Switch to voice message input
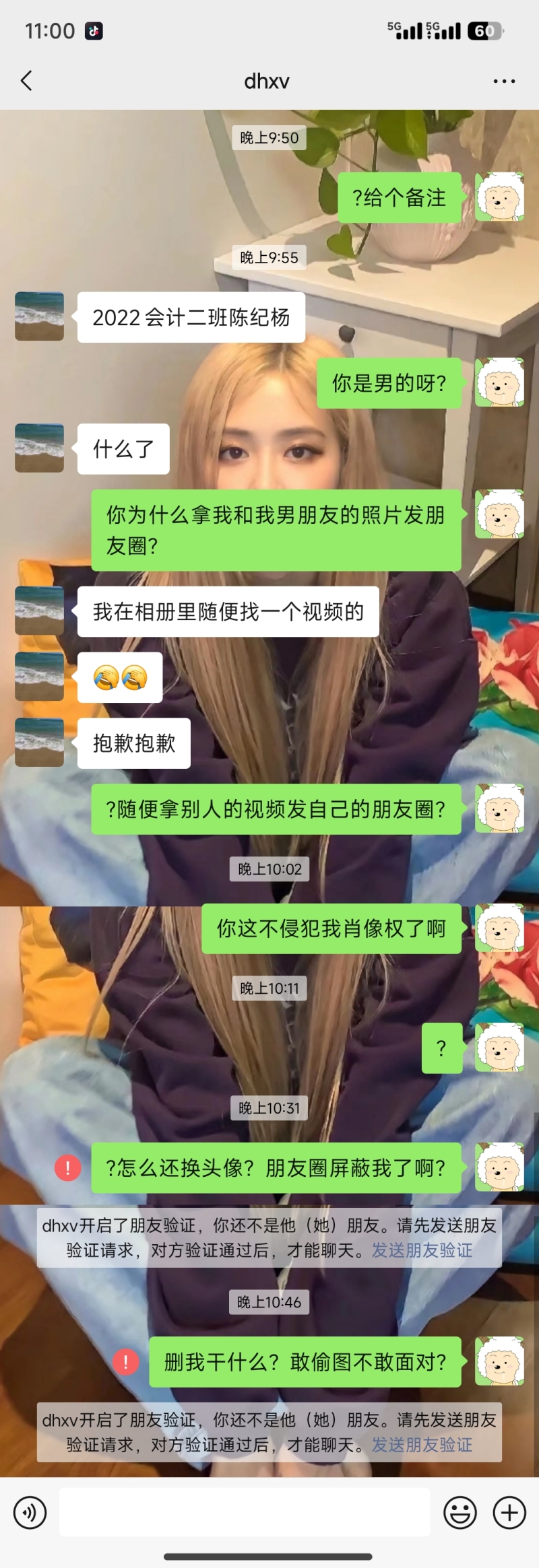The width and height of the screenshot is (539, 1568). [x=30, y=1513]
